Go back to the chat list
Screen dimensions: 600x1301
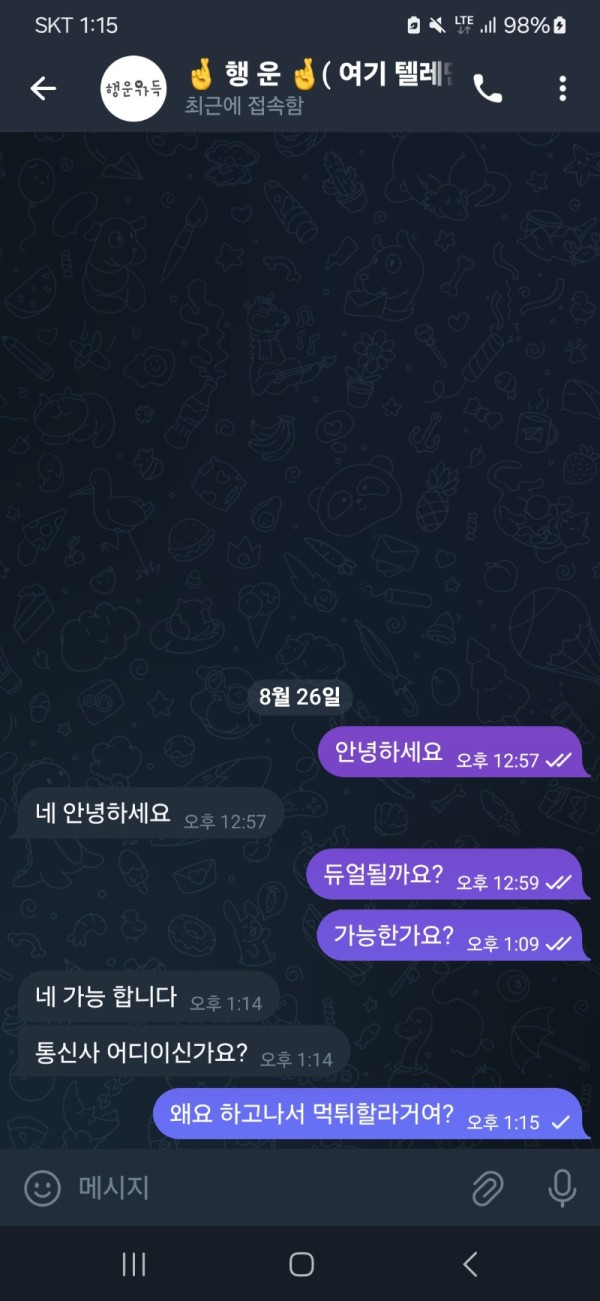43,89
